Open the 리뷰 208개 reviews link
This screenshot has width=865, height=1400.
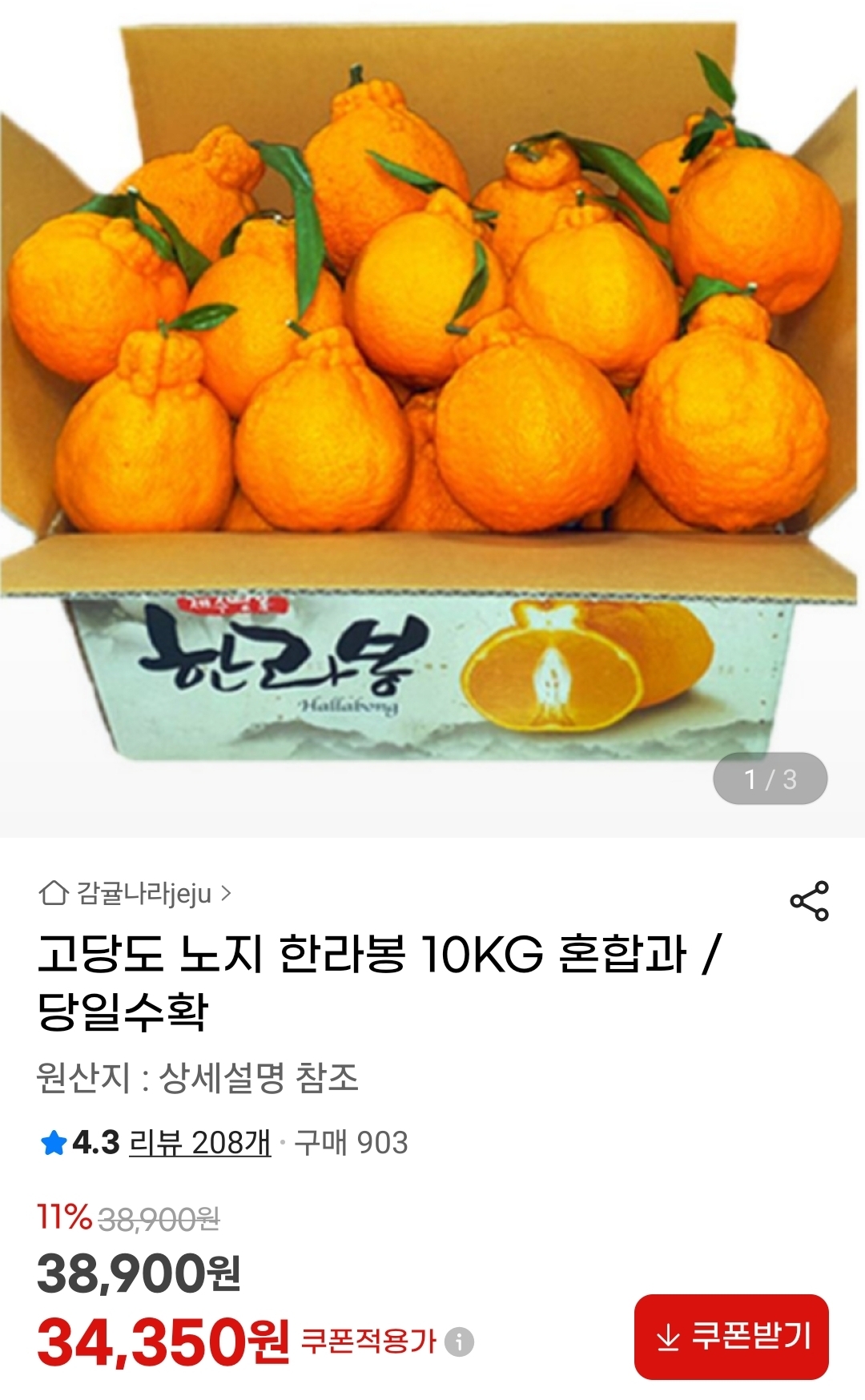click(199, 1143)
